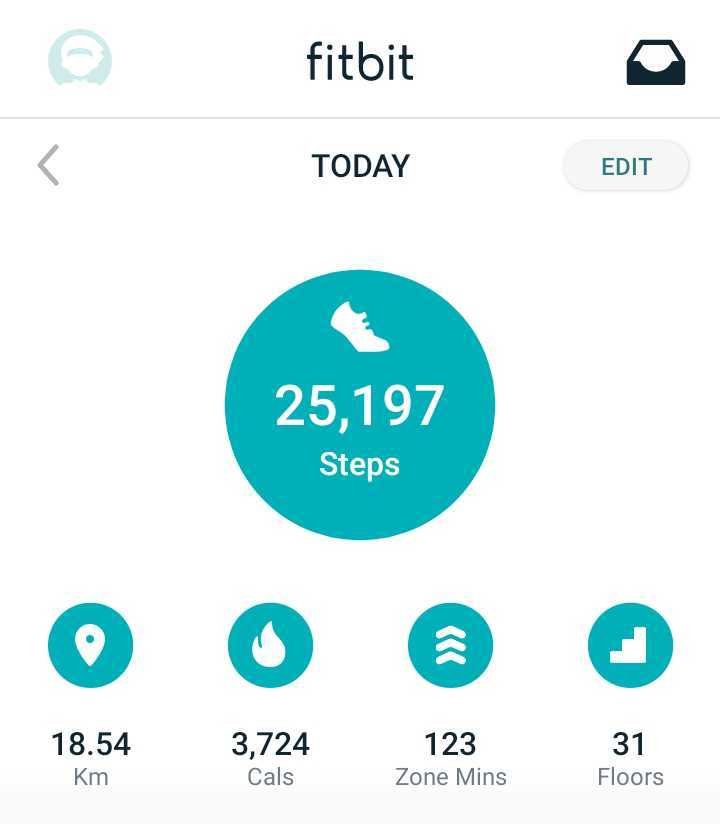Go to the previous day
The image size is (720, 824).
point(48,166)
